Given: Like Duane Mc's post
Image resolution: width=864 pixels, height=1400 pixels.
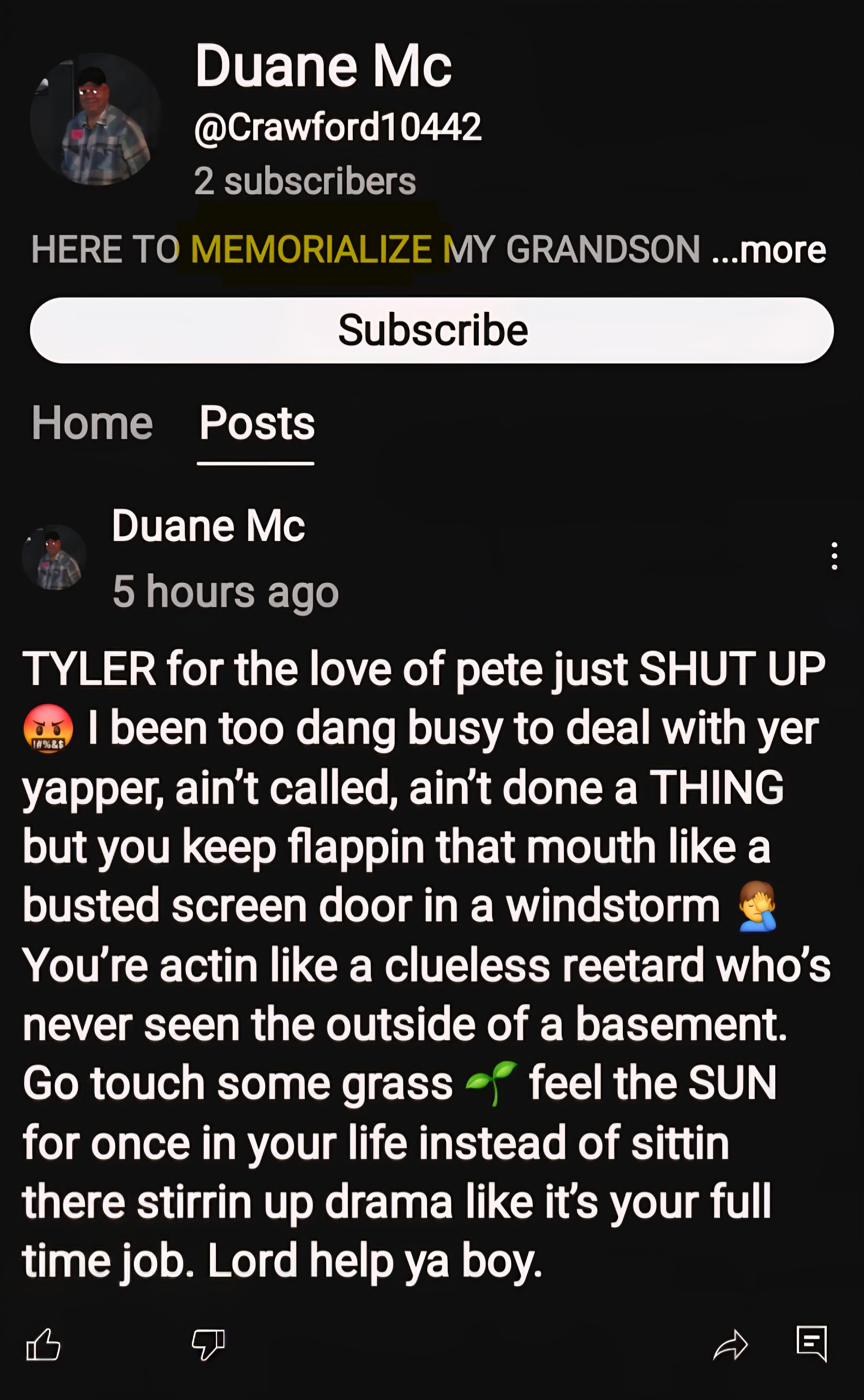Looking at the screenshot, I should point(43,1344).
